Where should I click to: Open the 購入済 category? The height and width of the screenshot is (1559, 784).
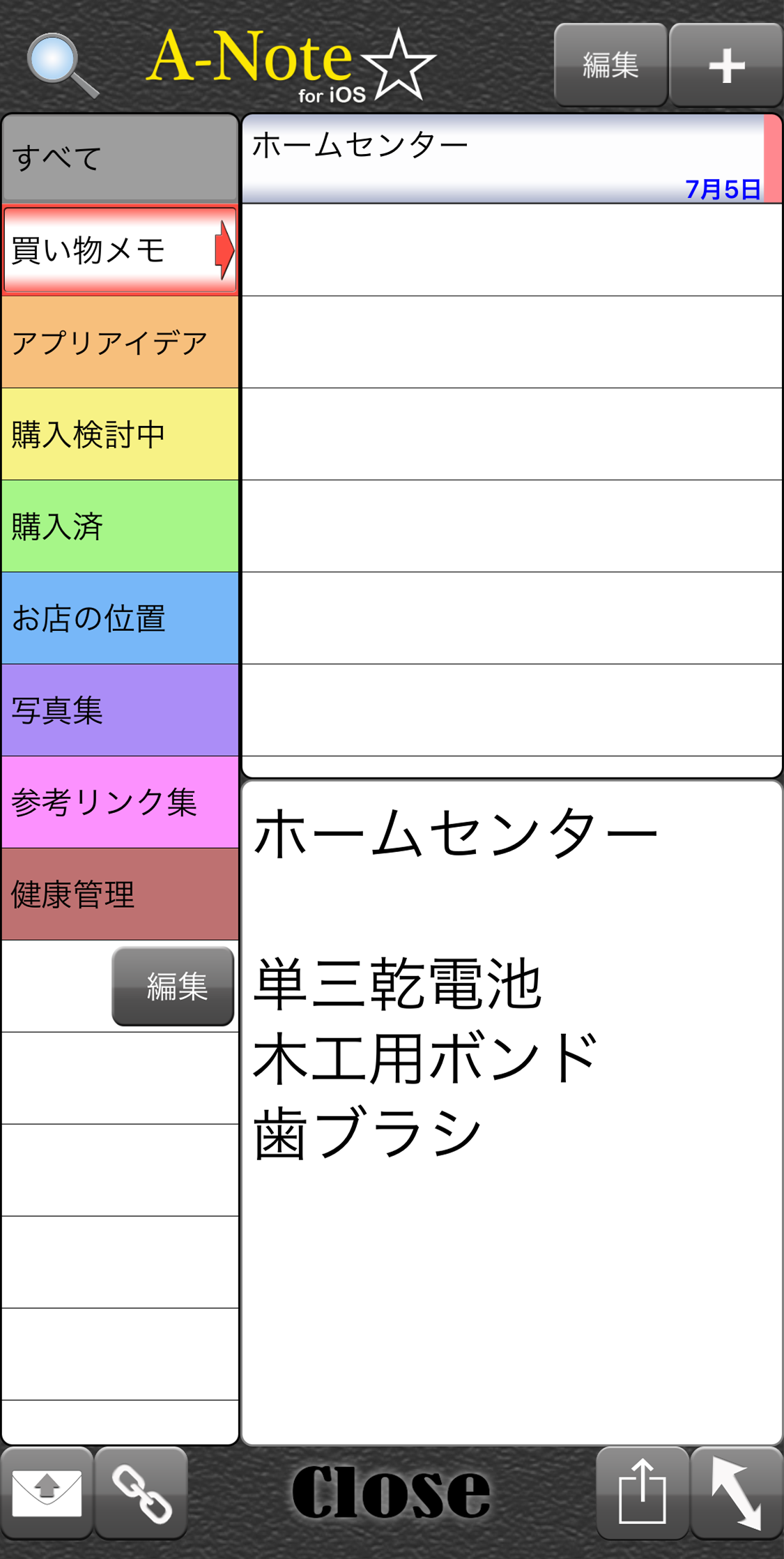click(121, 526)
